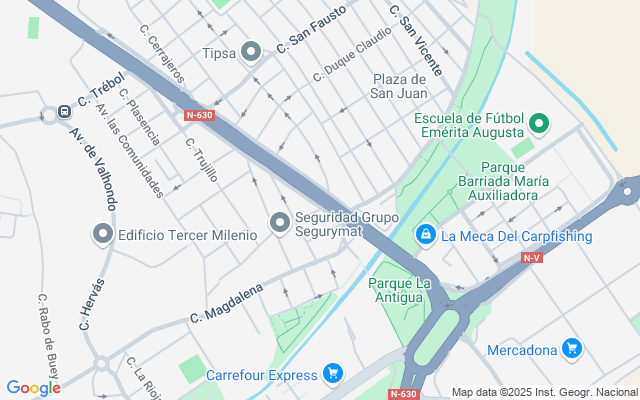Screen dimensions: 640x400
Task: Select the Tipsa place marker
Action: tap(251, 51)
